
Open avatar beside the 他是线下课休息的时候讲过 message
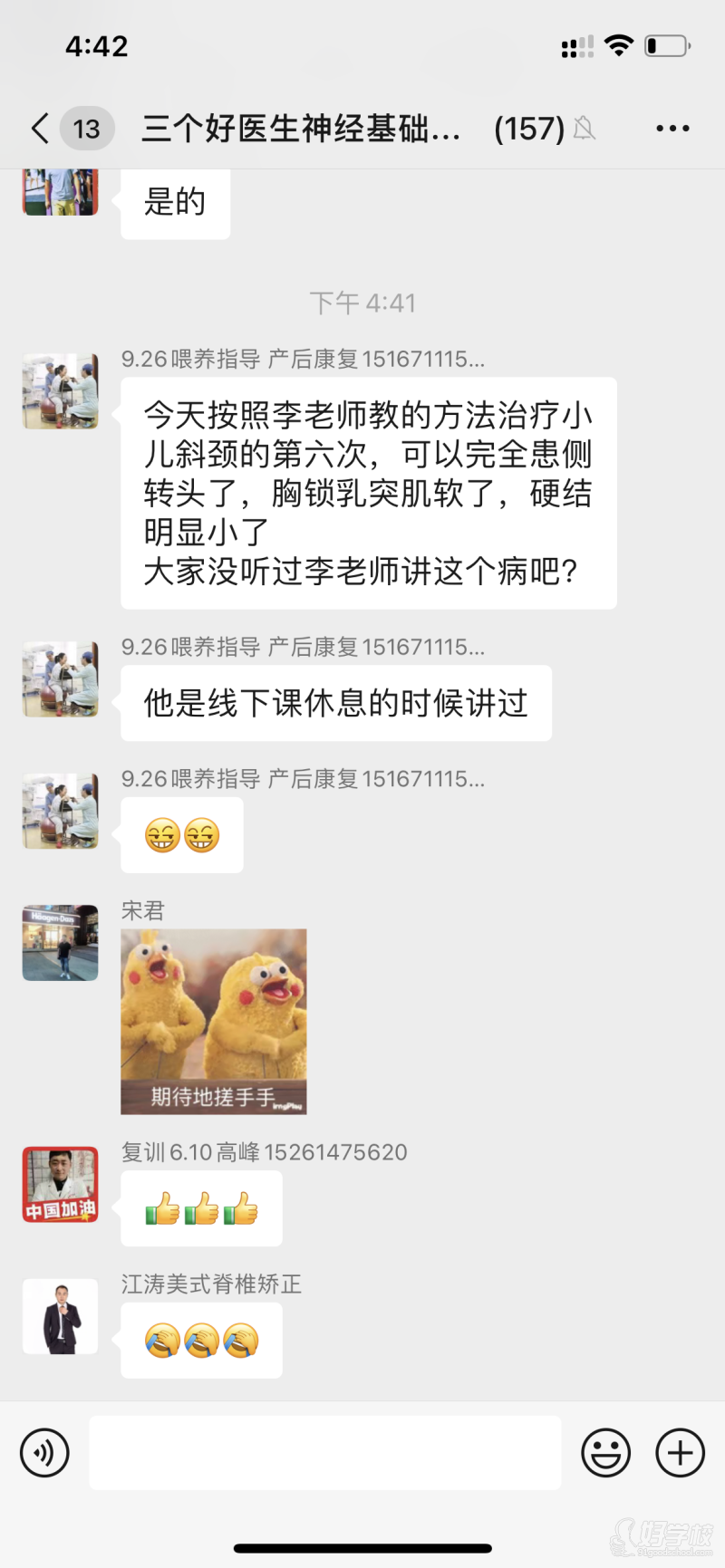[x=61, y=679]
